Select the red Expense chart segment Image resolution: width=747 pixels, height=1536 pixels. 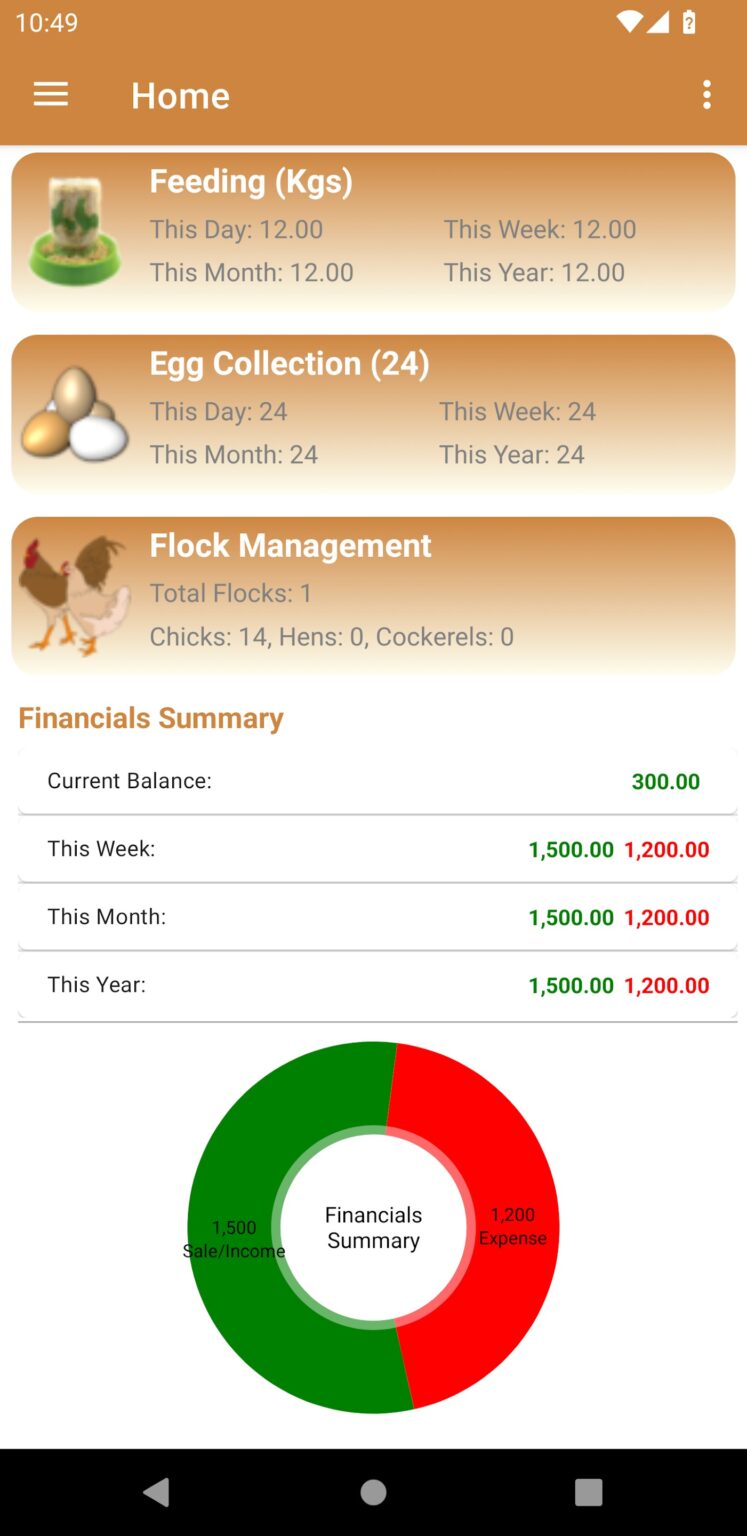click(x=512, y=1228)
